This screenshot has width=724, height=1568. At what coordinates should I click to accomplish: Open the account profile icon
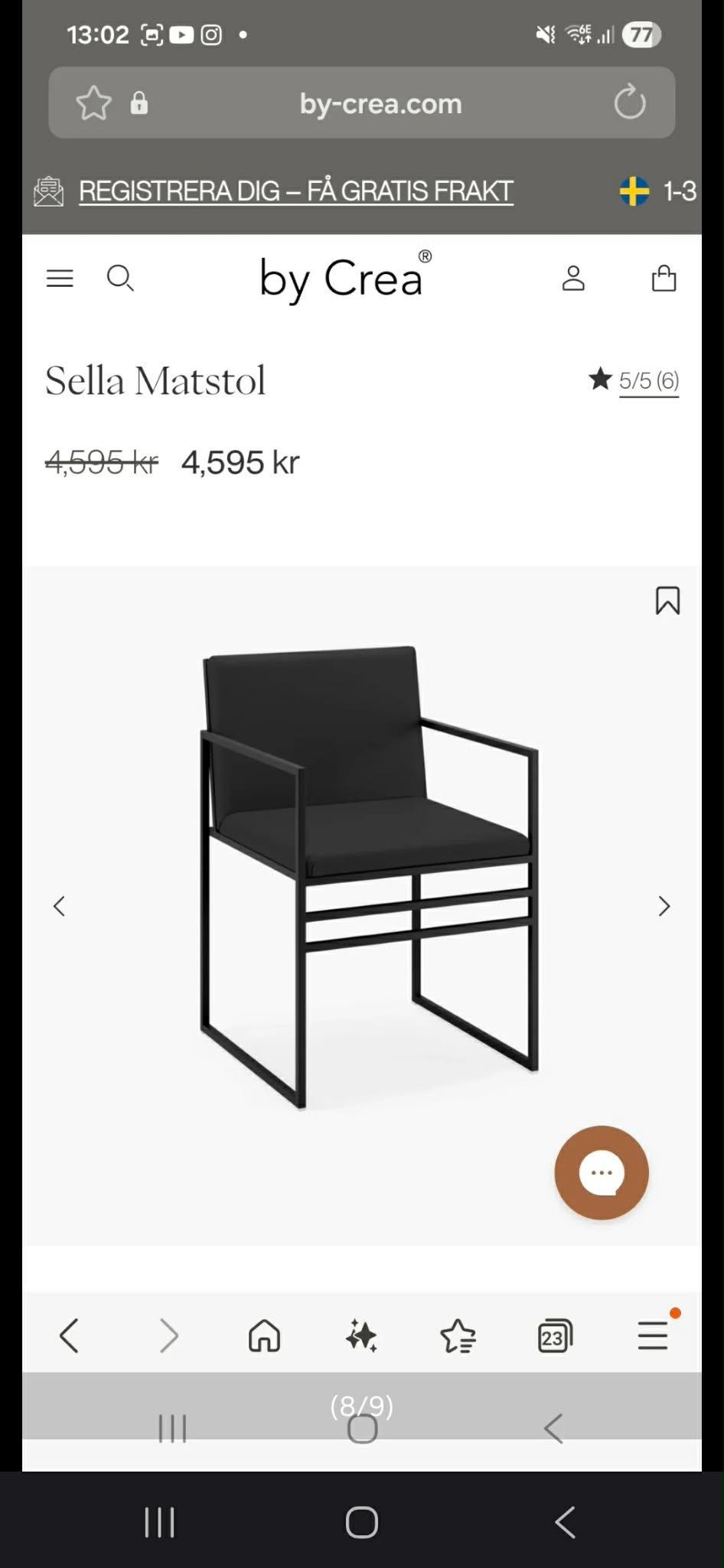[x=573, y=279]
